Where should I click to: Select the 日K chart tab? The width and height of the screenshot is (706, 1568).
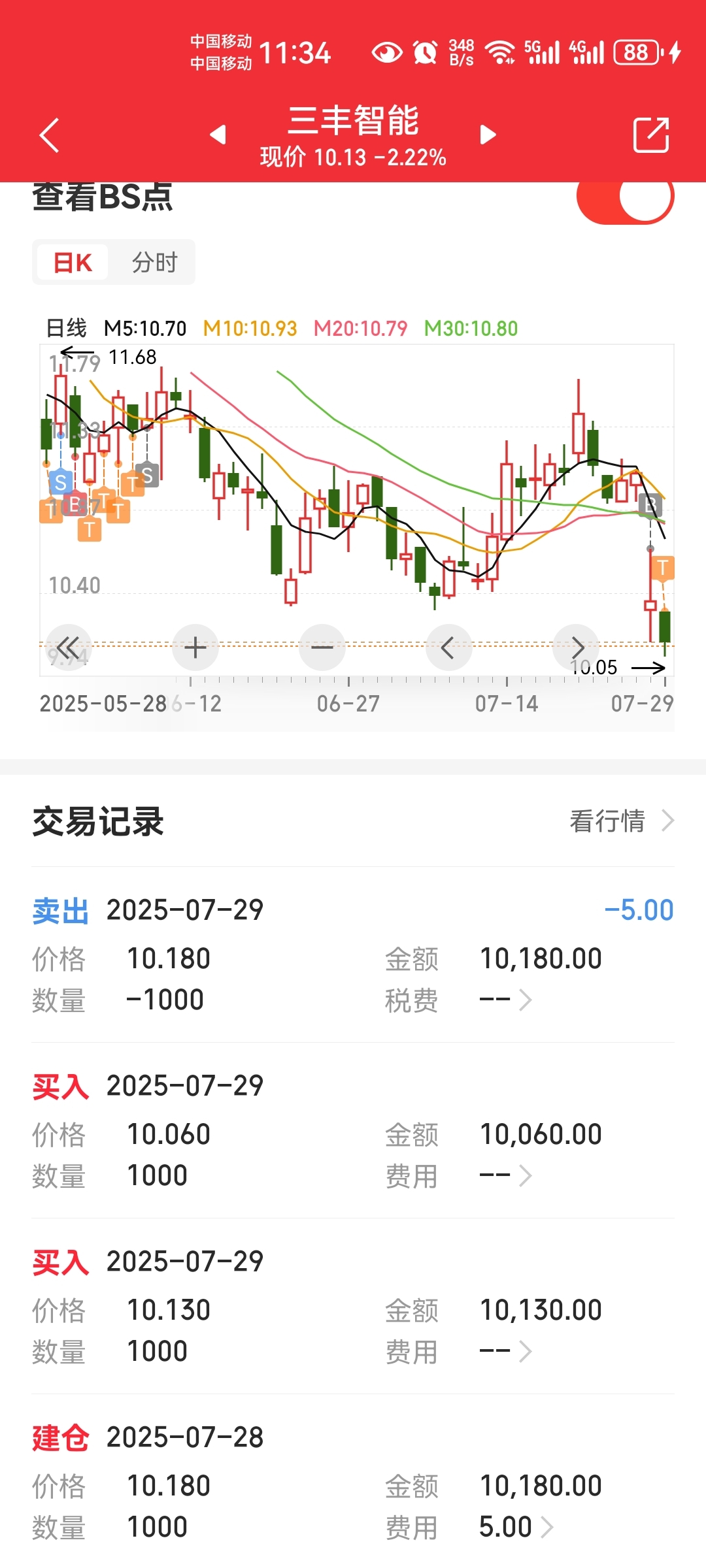[73, 263]
